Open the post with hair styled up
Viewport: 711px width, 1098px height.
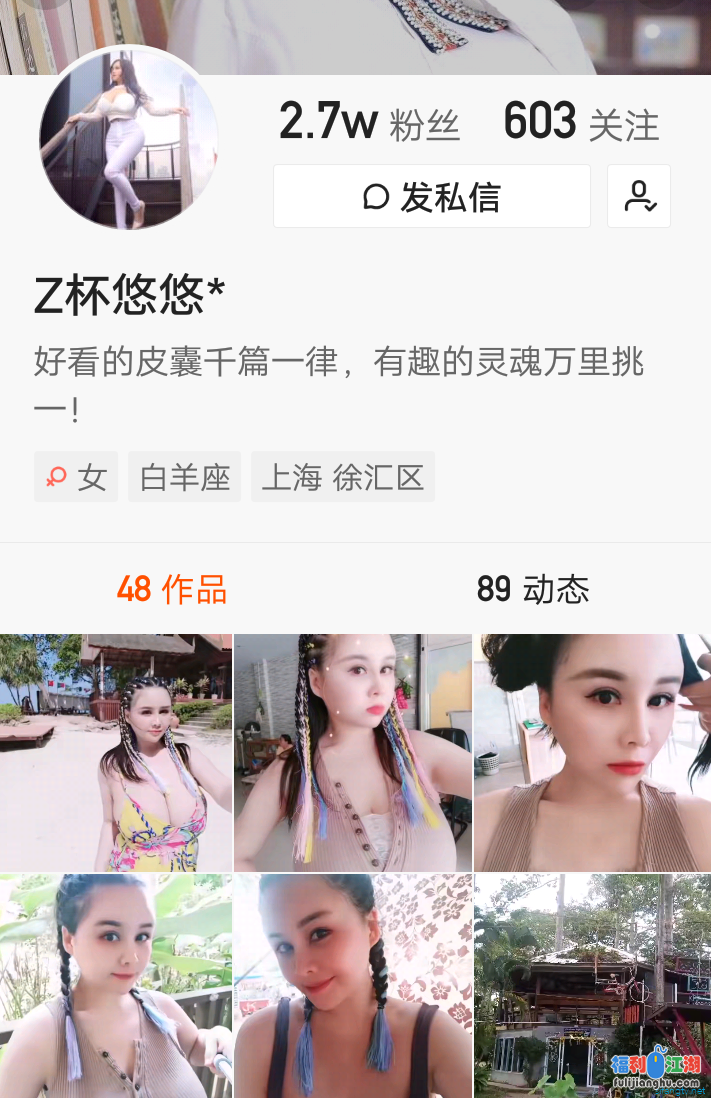click(592, 752)
